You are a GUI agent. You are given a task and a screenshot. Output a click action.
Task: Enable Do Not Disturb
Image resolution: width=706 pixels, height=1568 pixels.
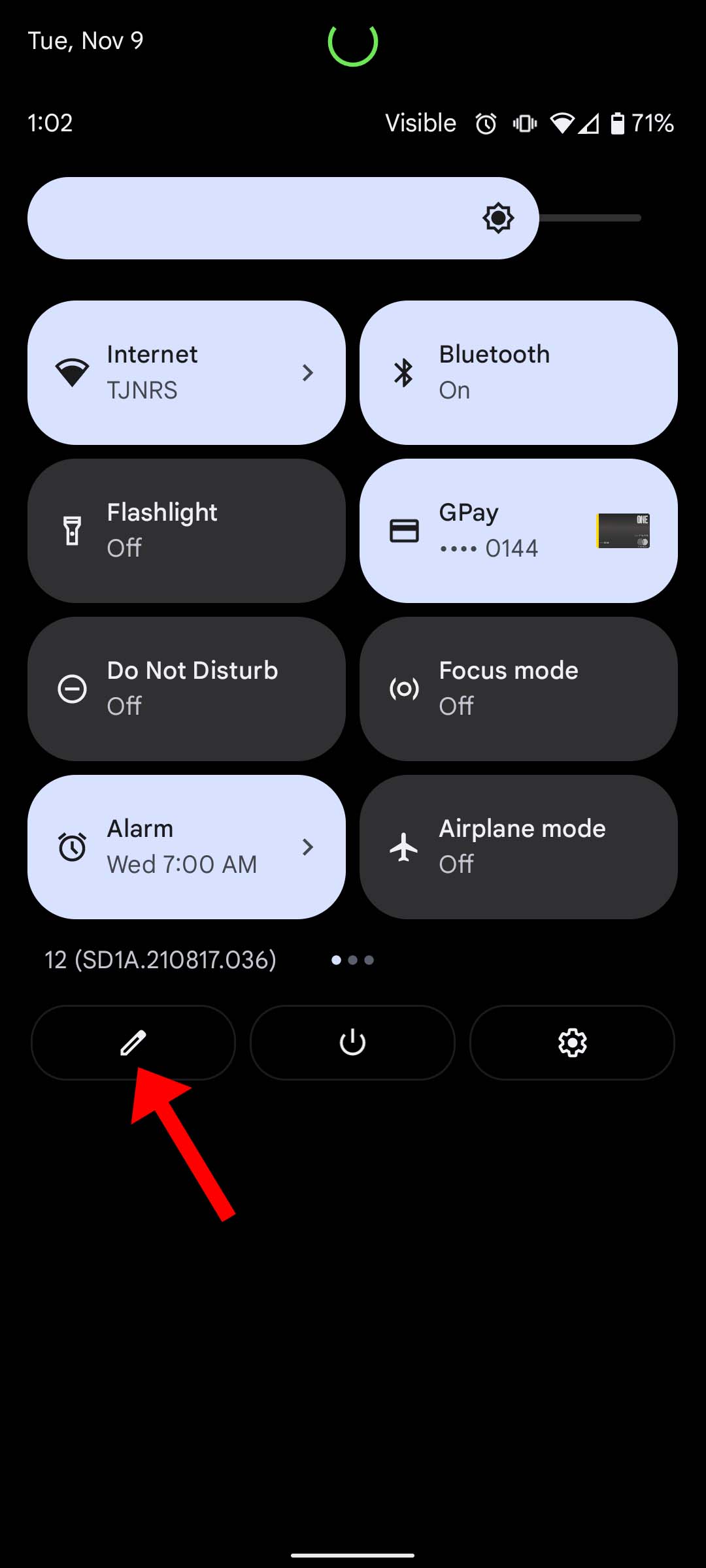pyautogui.click(x=186, y=688)
